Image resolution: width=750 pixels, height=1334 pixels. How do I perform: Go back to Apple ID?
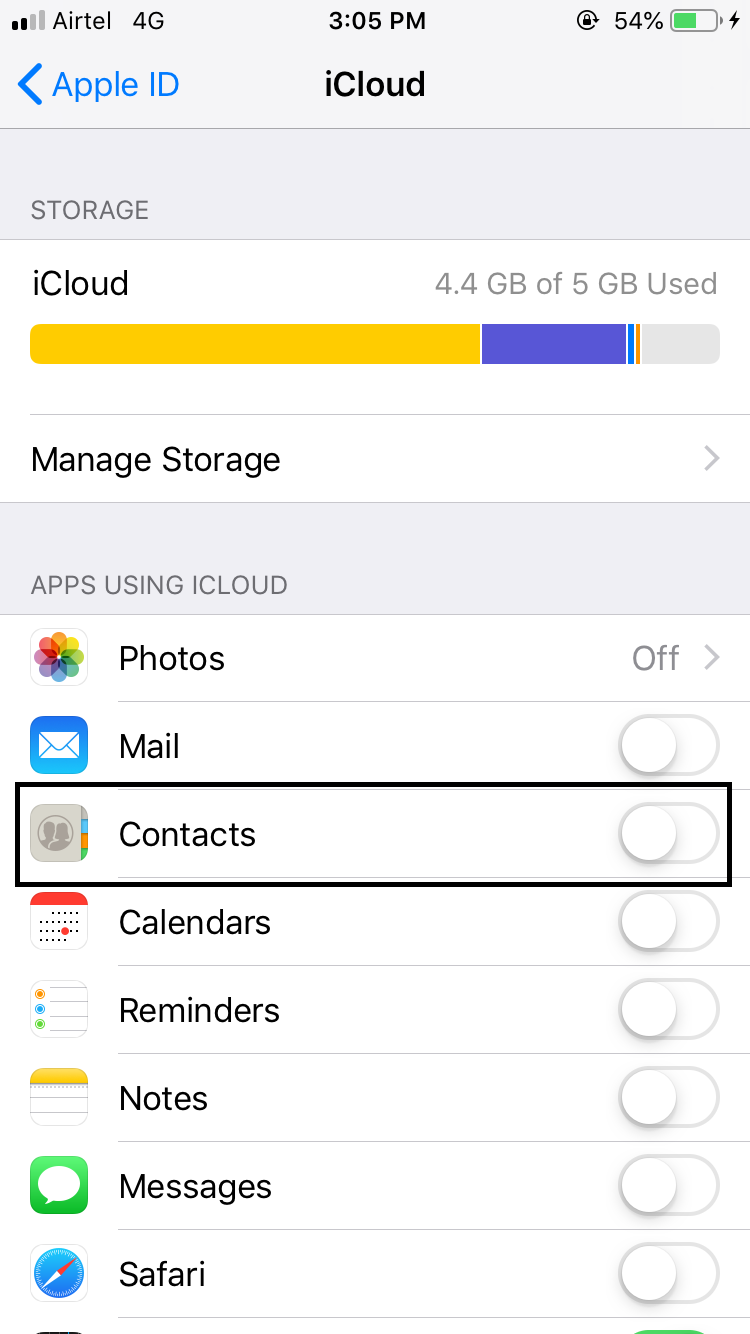(x=98, y=85)
